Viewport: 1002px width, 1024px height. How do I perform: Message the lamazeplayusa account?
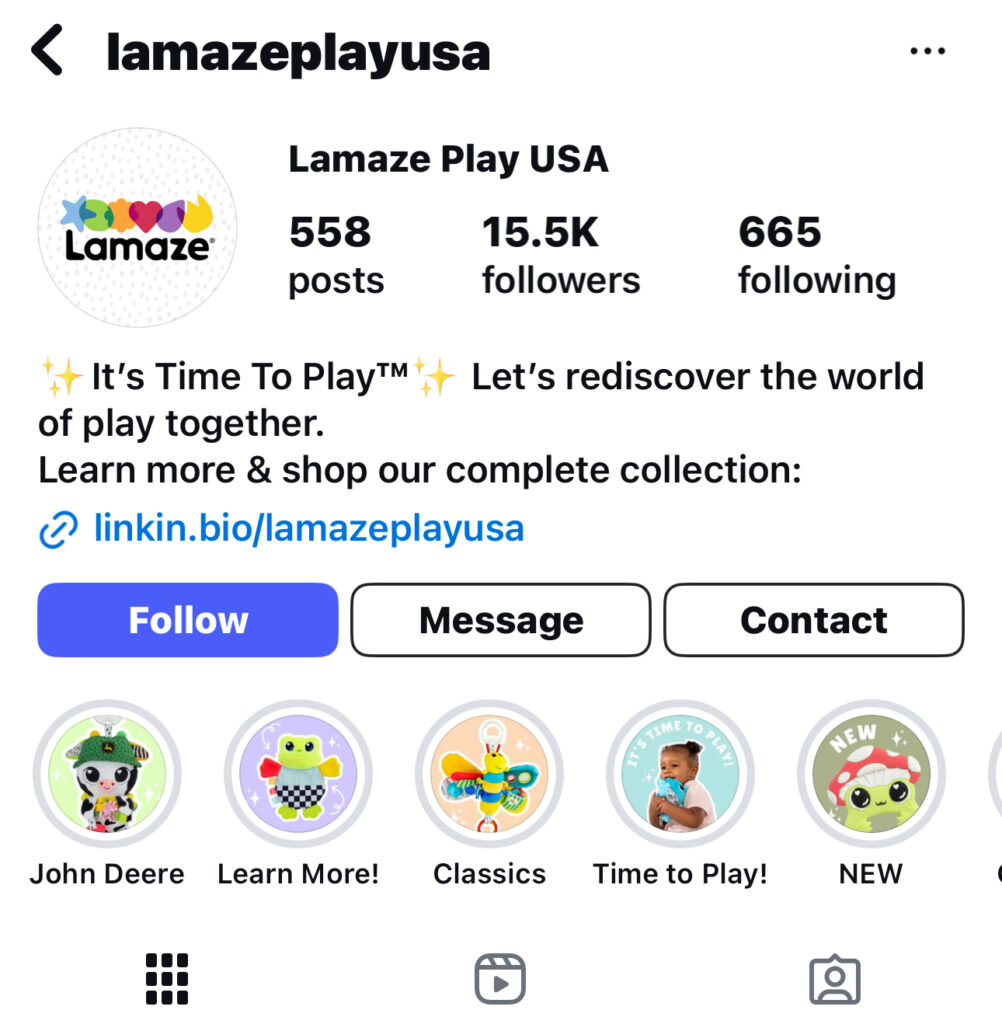(x=501, y=620)
